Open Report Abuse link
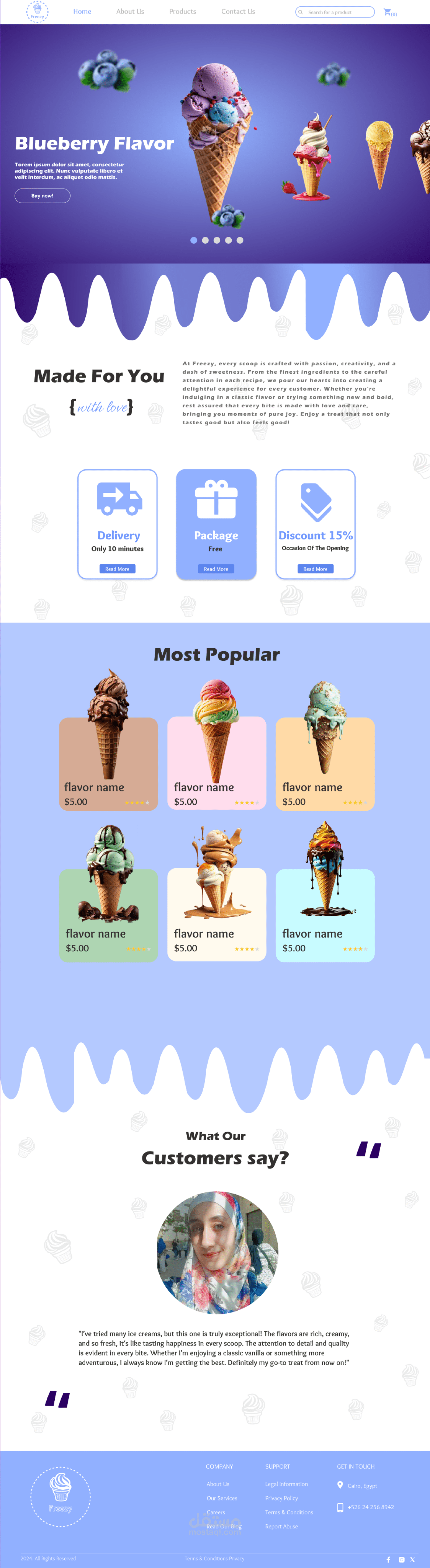This screenshot has height=1568, width=430. [x=281, y=1526]
